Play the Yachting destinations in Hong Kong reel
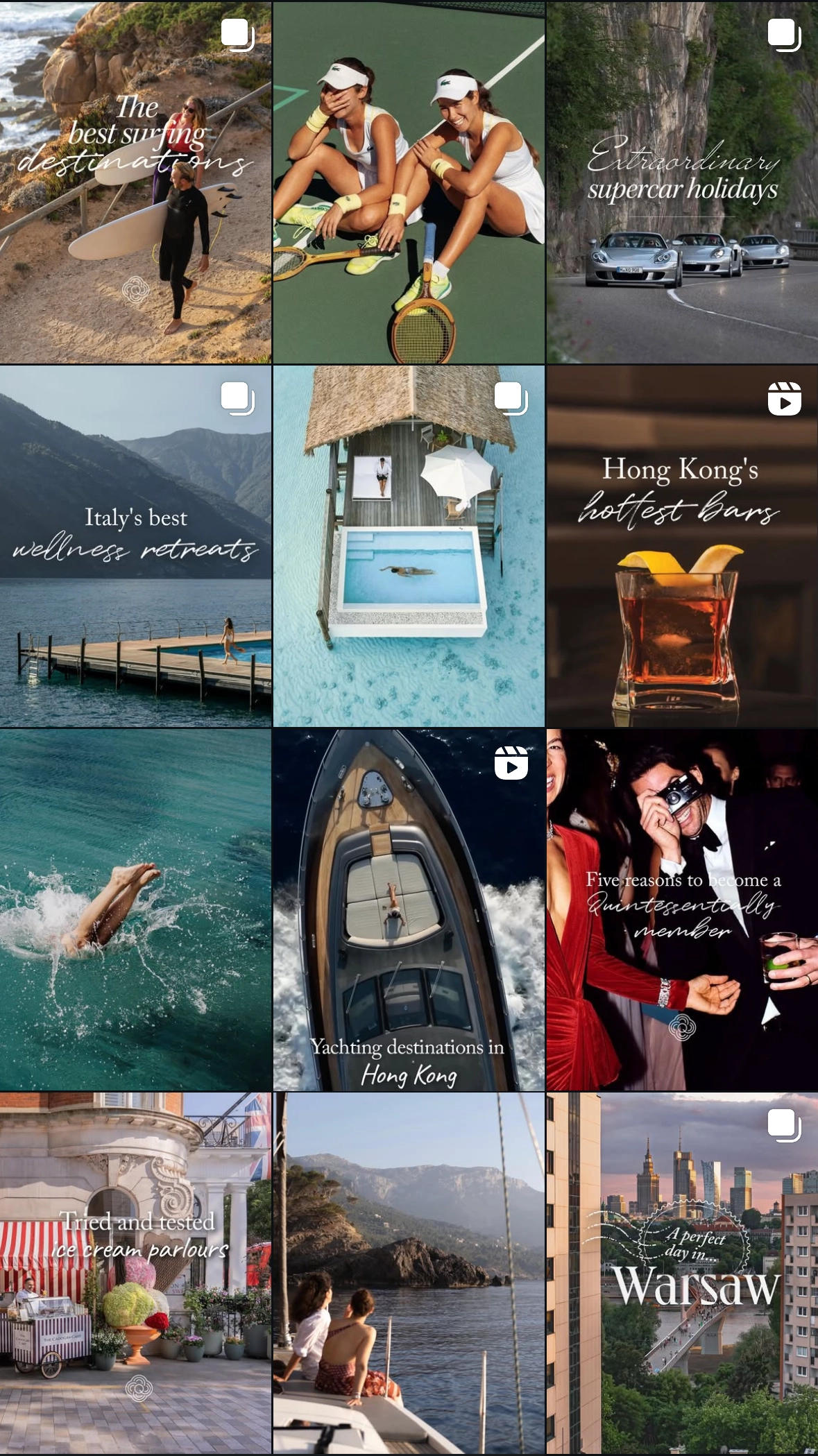The width and height of the screenshot is (818, 1456). [409, 909]
